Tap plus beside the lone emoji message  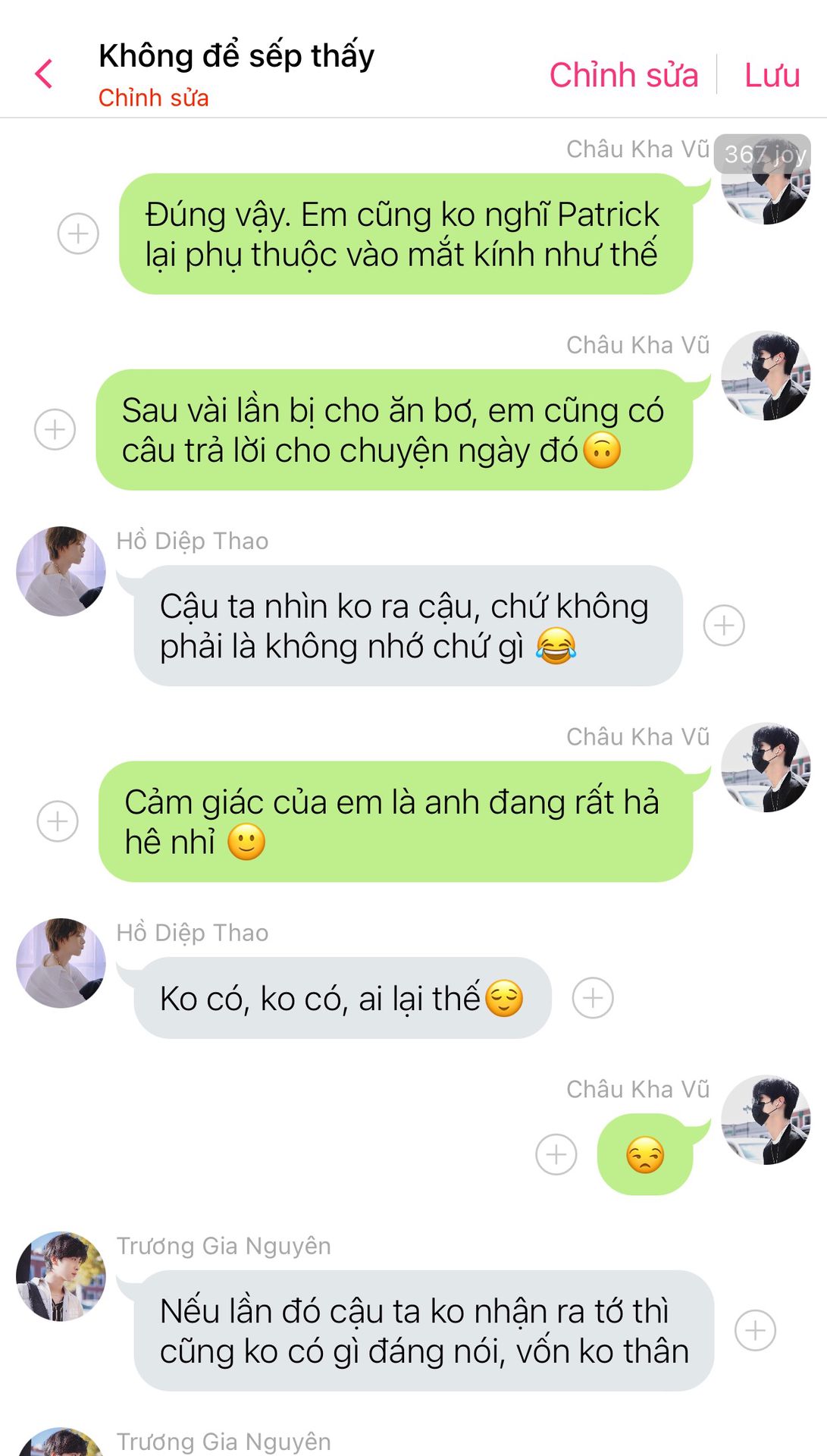556,1155
